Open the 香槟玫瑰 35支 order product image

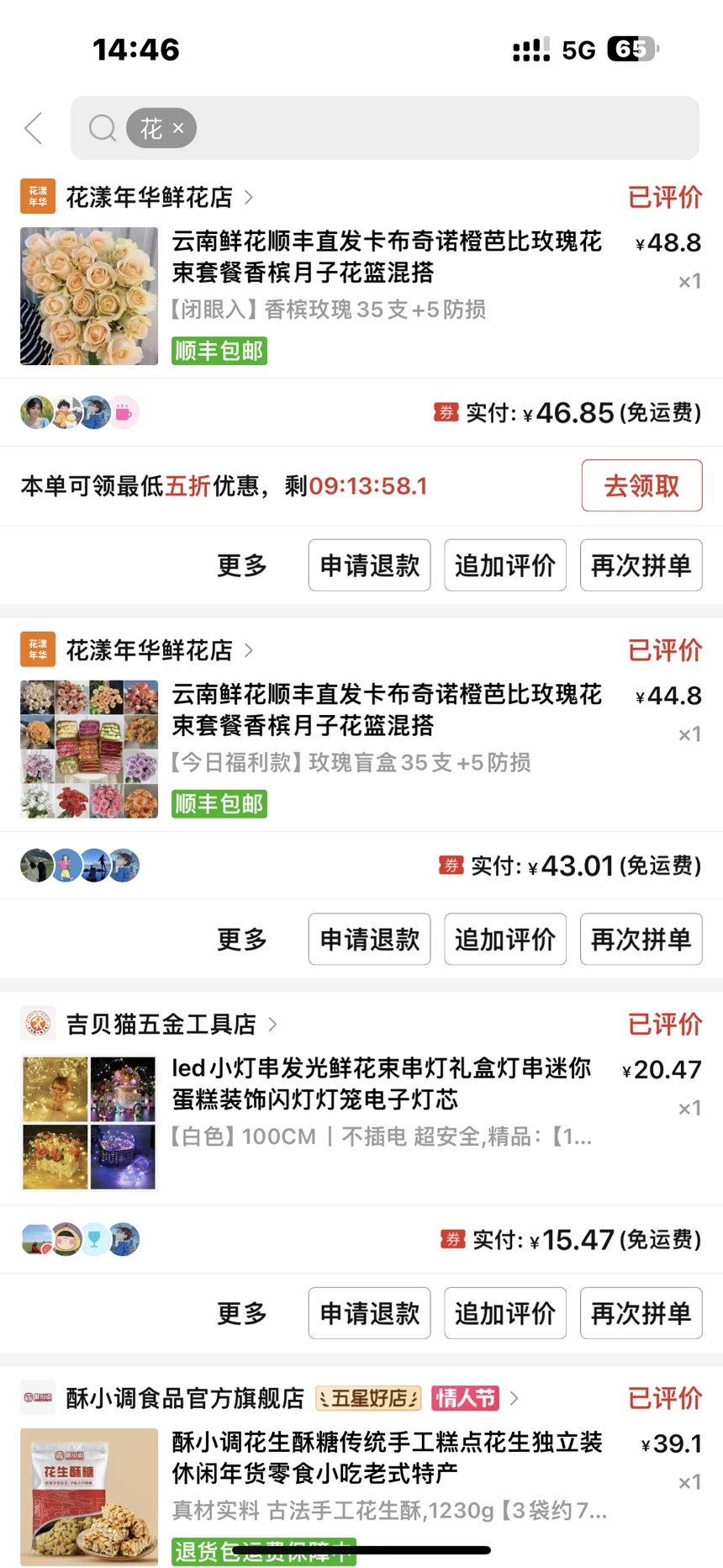(89, 296)
